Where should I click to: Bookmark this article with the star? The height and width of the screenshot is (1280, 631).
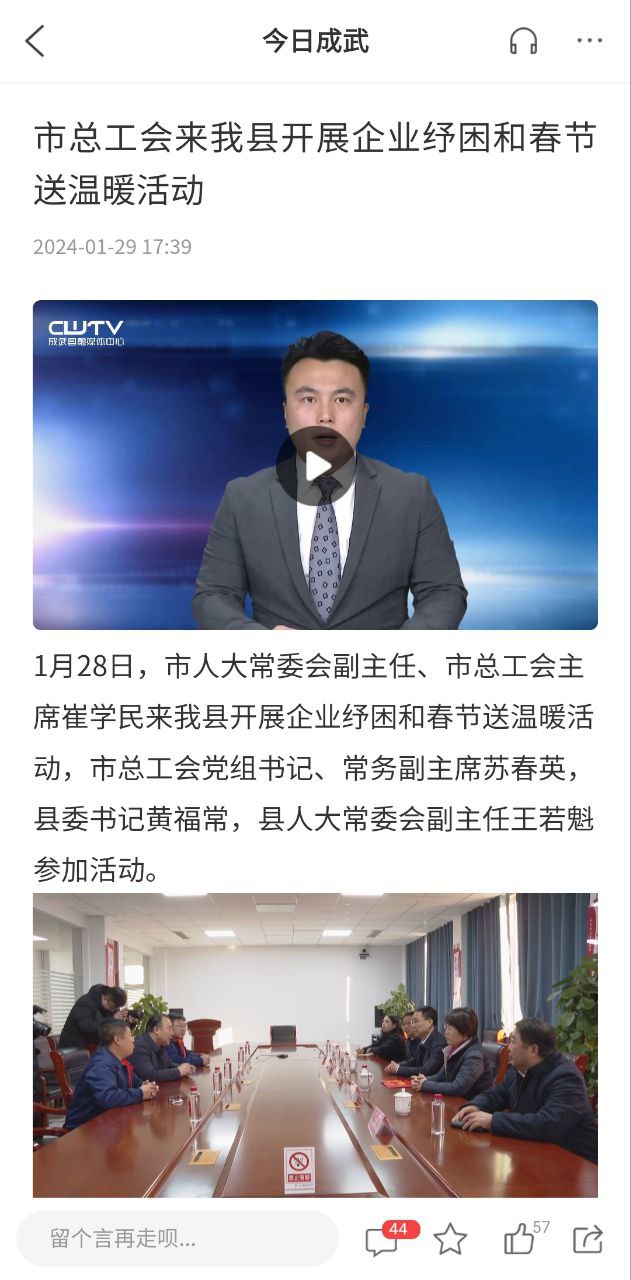point(450,1240)
